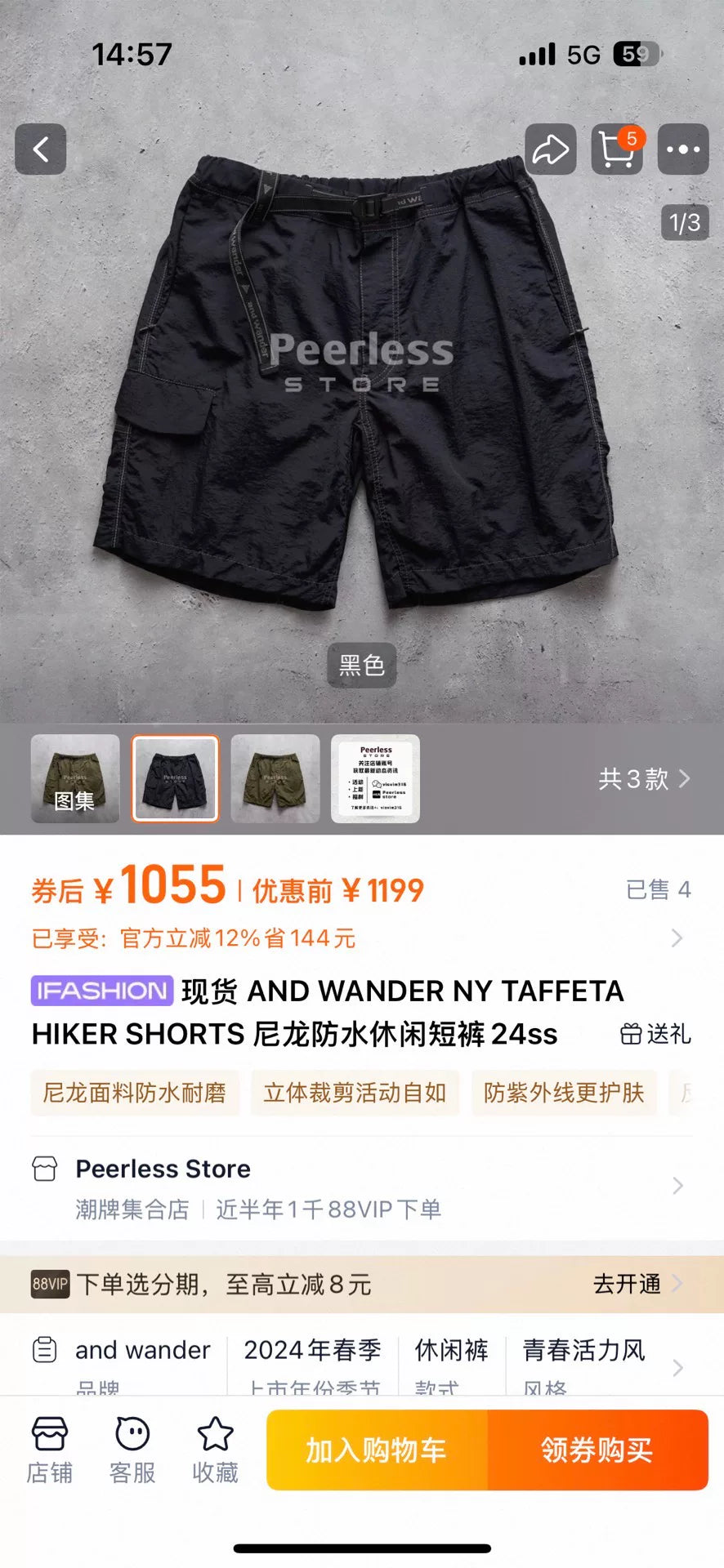Open the 店铺 shop page
The image size is (724, 1568).
[49, 1450]
